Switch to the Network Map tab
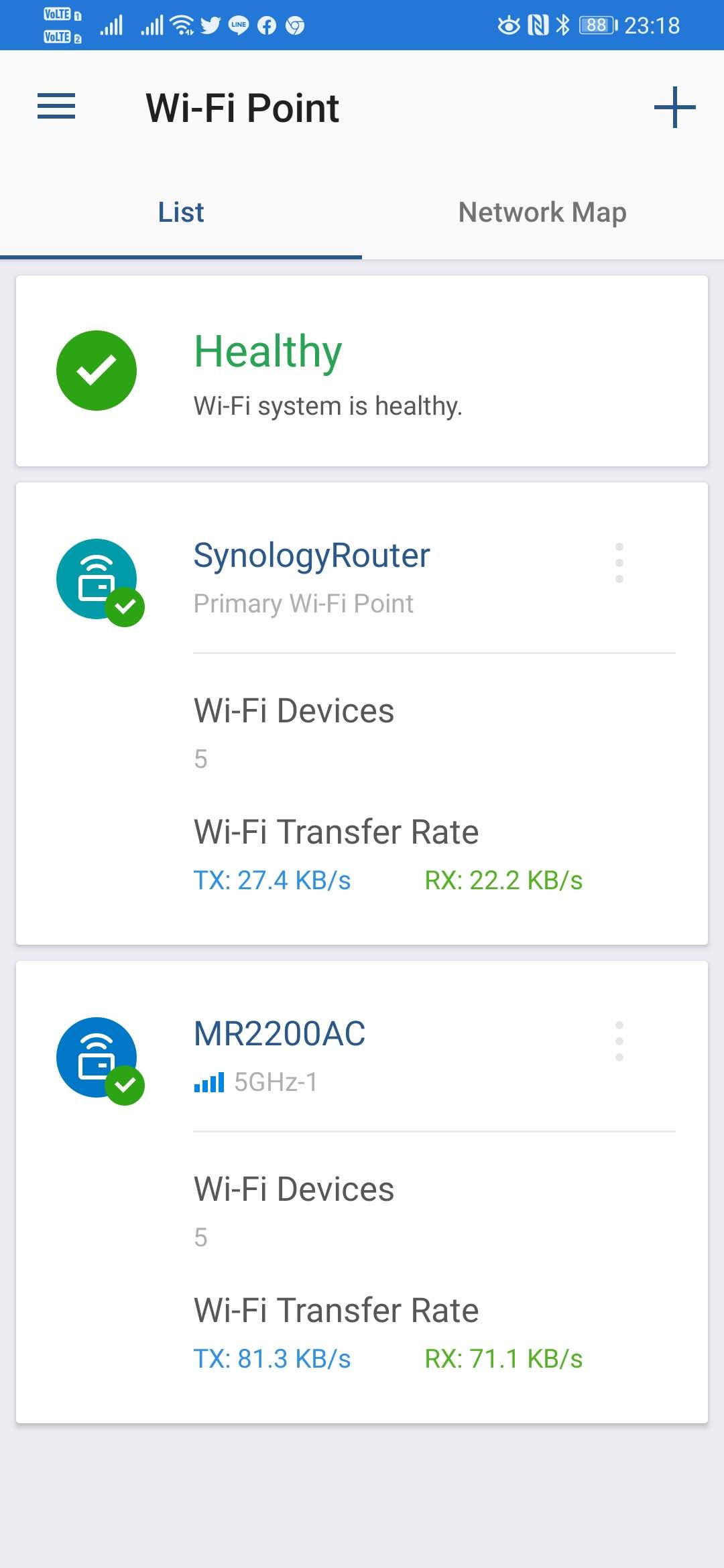 (x=542, y=212)
